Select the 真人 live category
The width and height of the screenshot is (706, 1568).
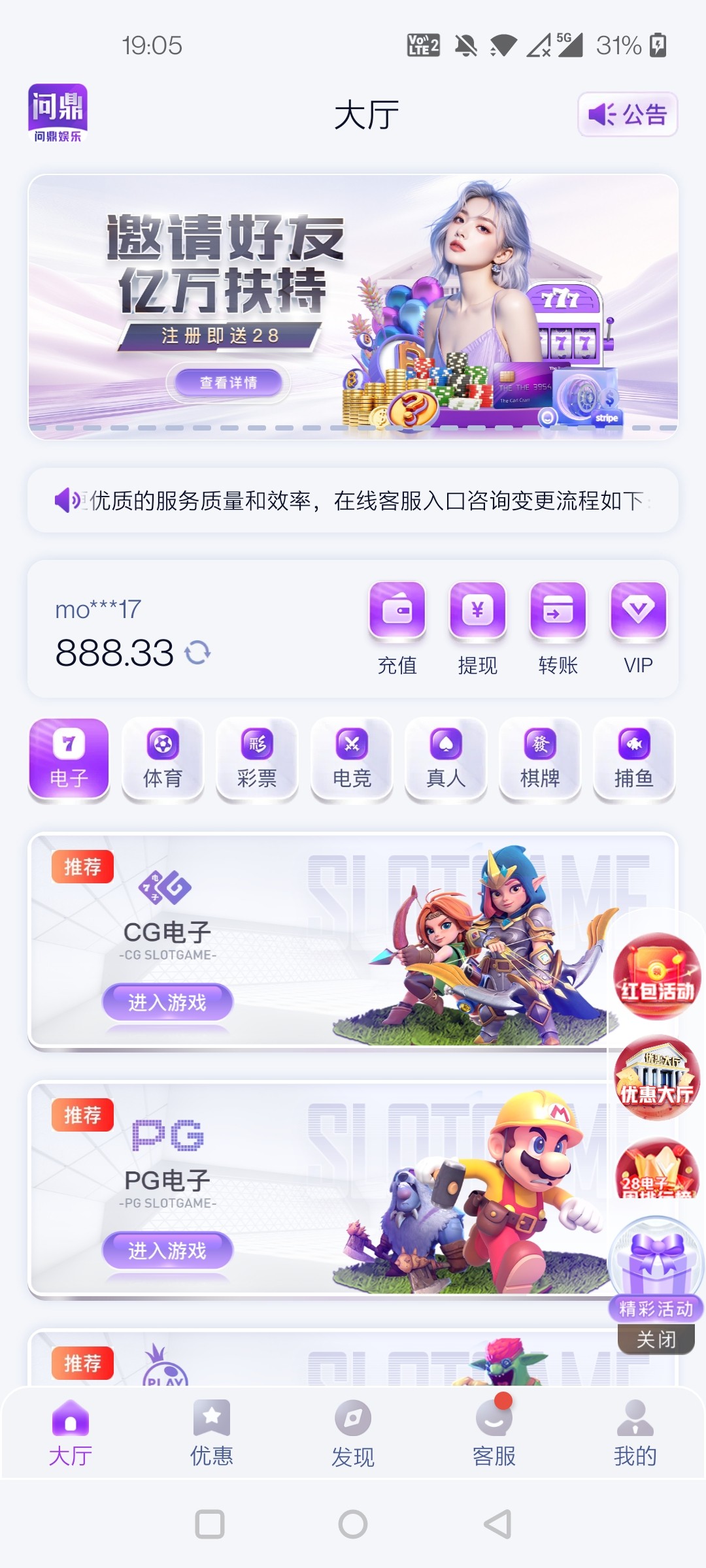click(446, 759)
